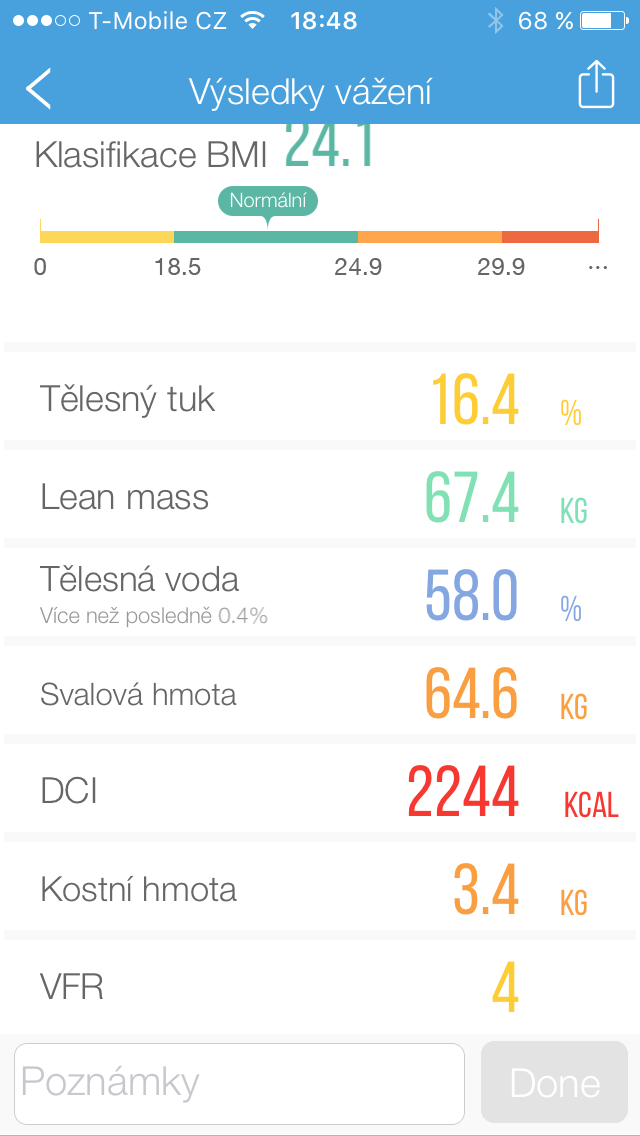Go back from Výsledky vážení
The height and width of the screenshot is (1136, 640).
click(x=38, y=88)
